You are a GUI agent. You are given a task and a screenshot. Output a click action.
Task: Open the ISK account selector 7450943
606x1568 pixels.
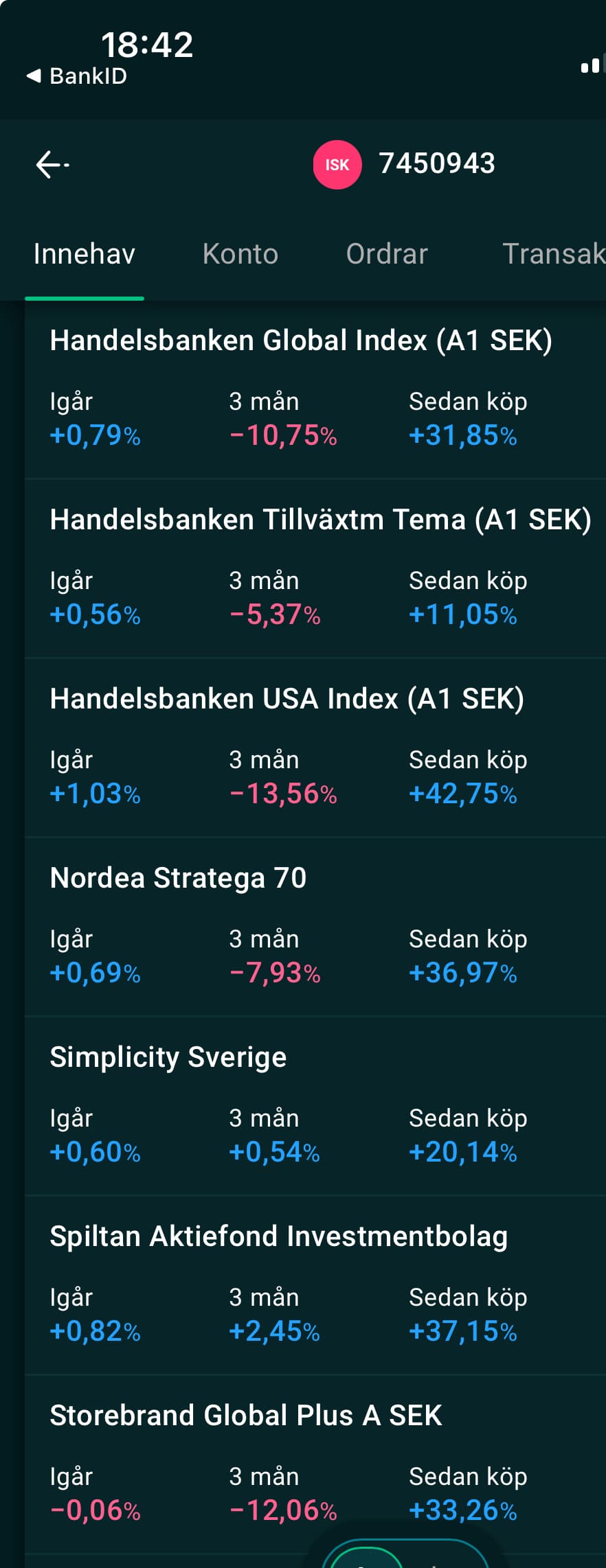tap(404, 164)
